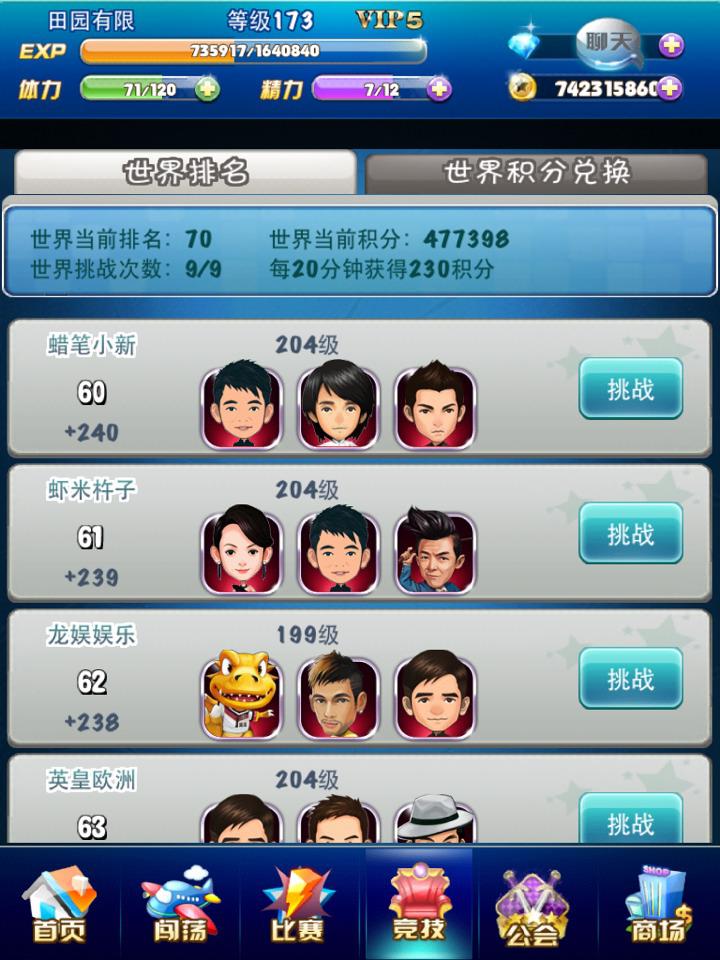Screen dimensions: 720x960
Task: Select the 世界排名 tab
Action: 186,172
